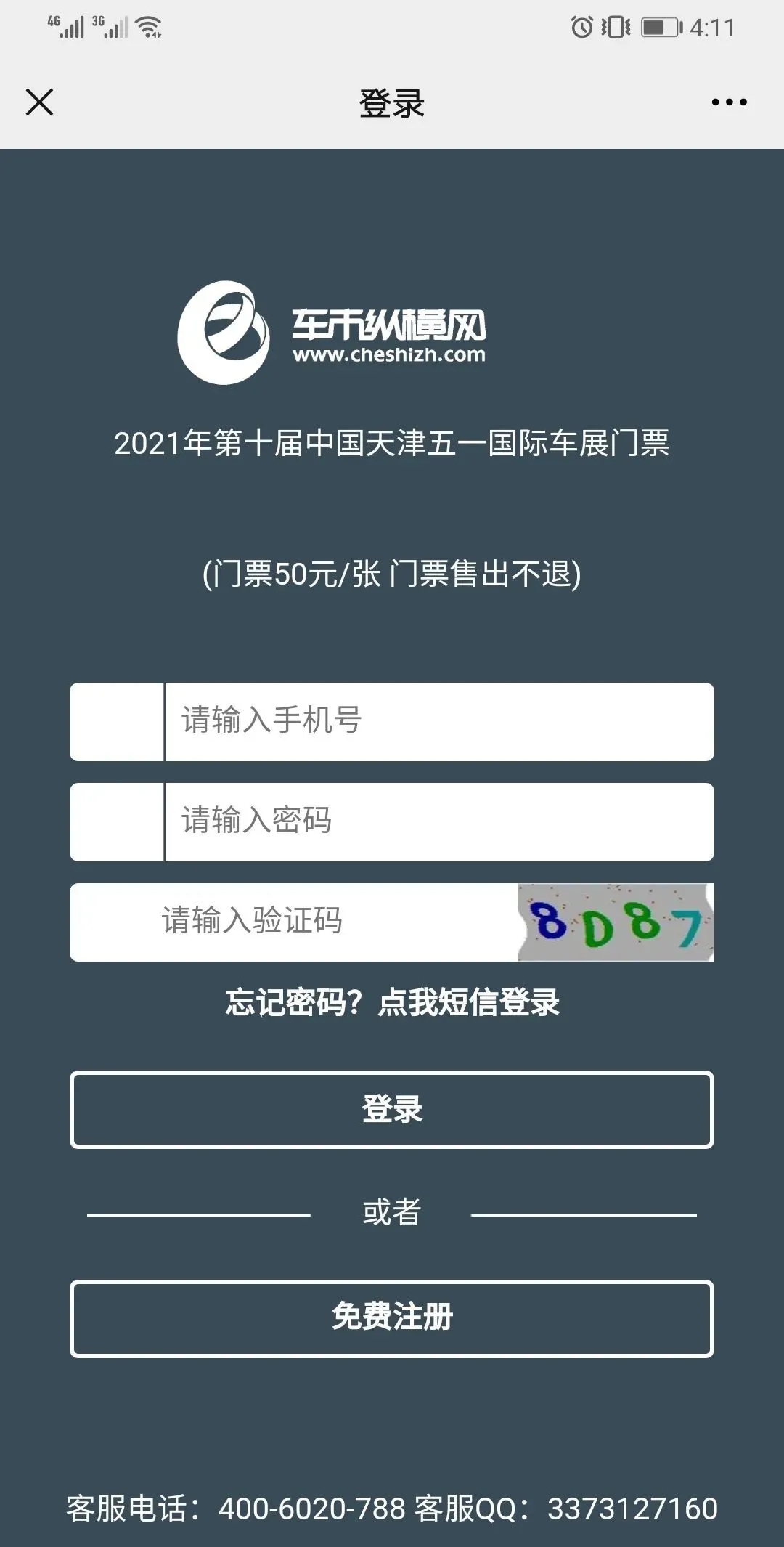Open forgot password SMS login link
This screenshot has height=1547, width=784.
[x=392, y=1003]
